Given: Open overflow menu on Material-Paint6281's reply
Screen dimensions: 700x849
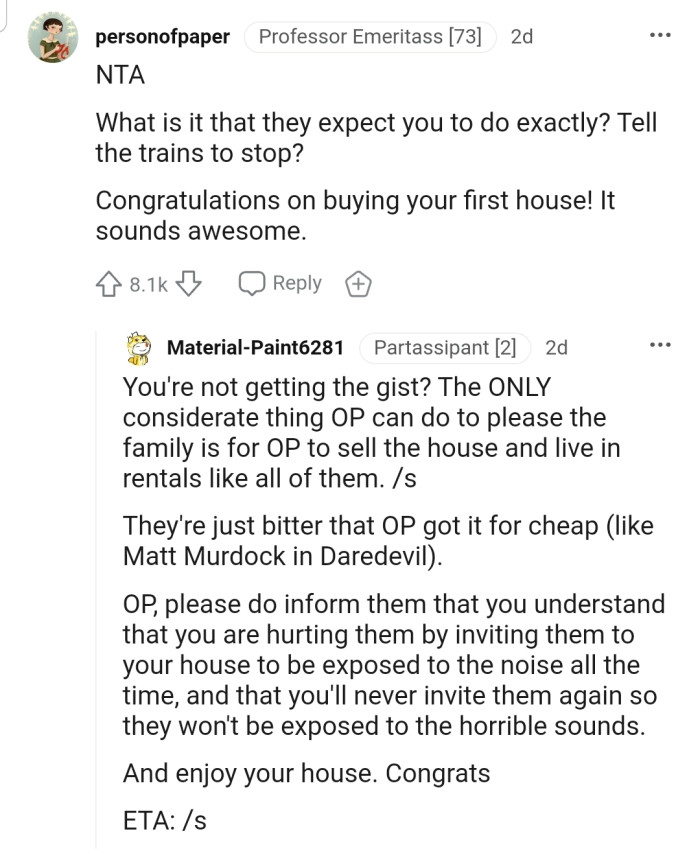Looking at the screenshot, I should 660,346.
